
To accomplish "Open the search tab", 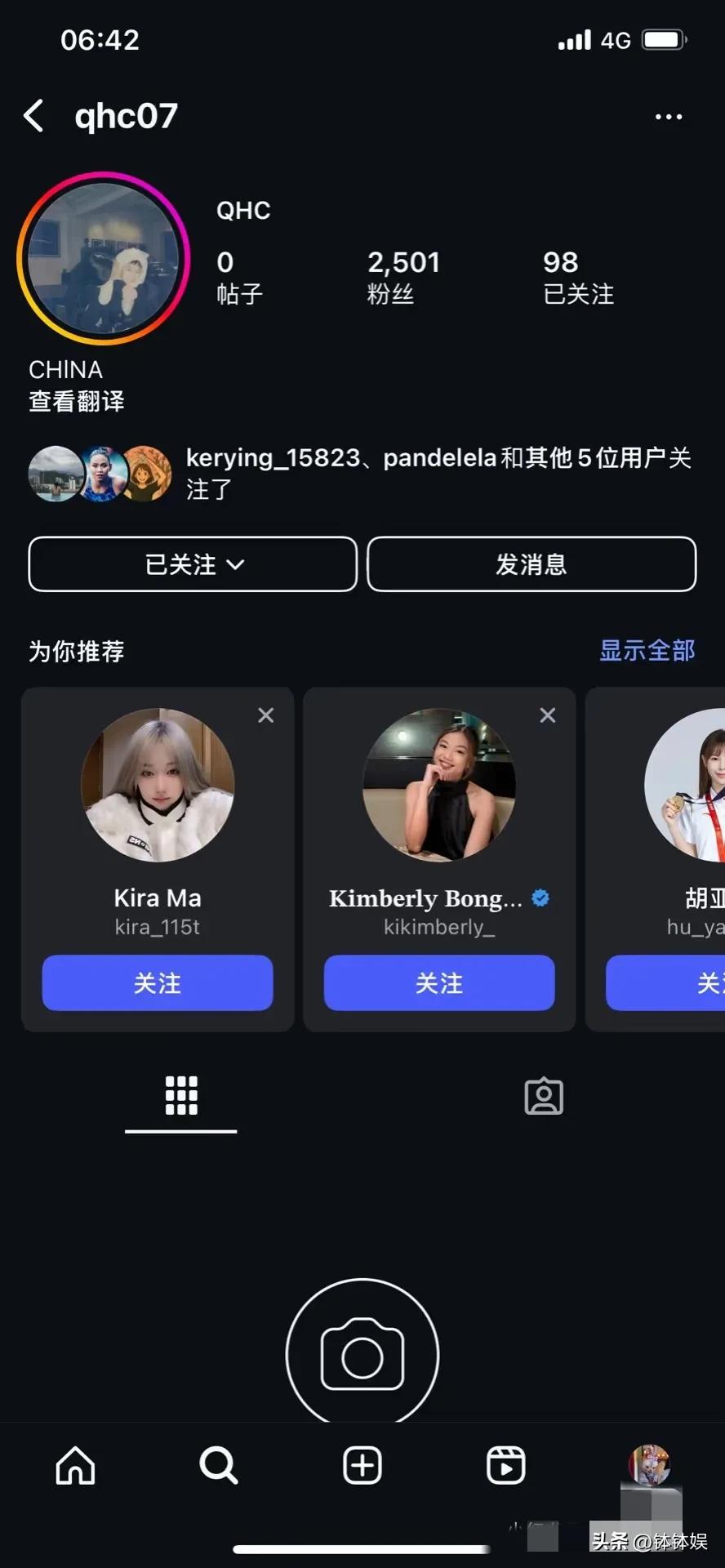I will [218, 1465].
